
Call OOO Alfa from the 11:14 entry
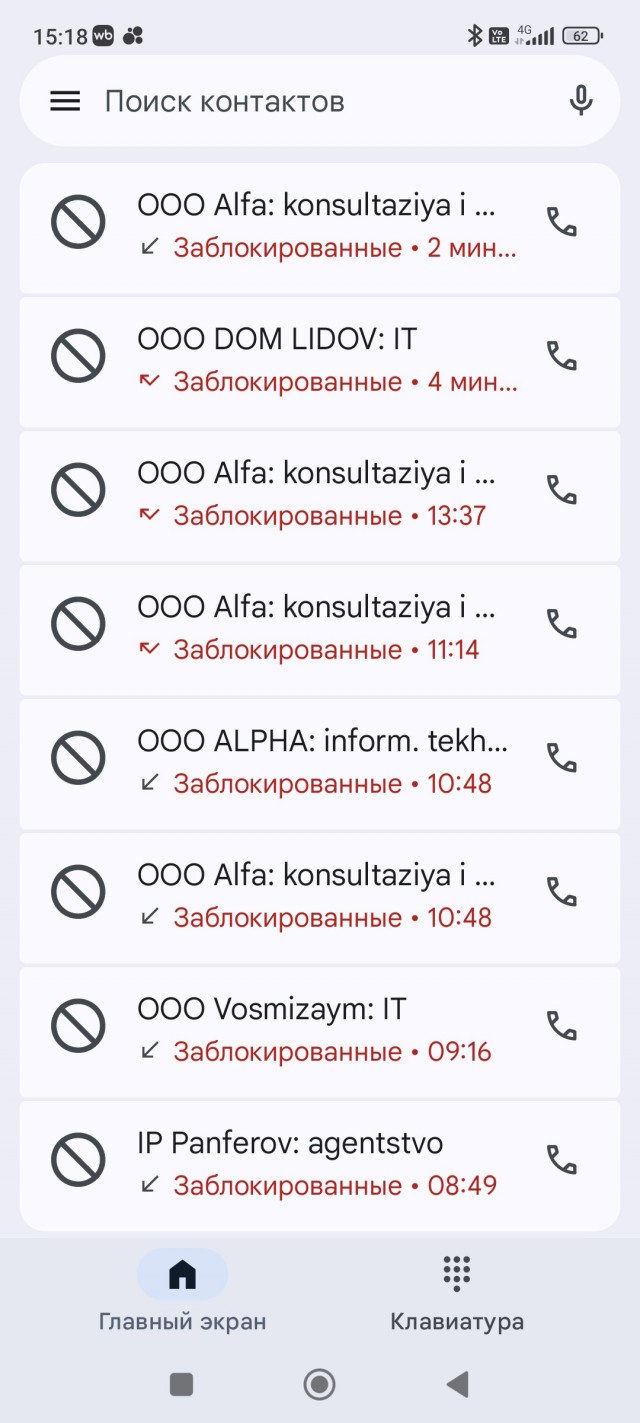tap(561, 624)
